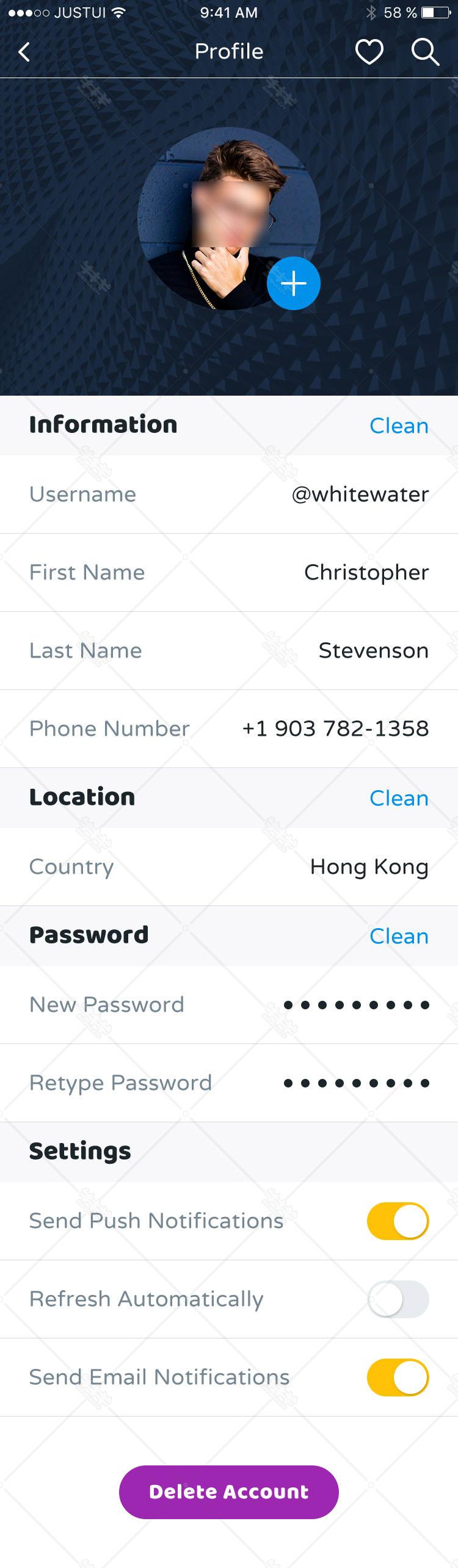Enable Refresh Automatically
Image resolution: width=458 pixels, height=1568 pixels.
(398, 1299)
